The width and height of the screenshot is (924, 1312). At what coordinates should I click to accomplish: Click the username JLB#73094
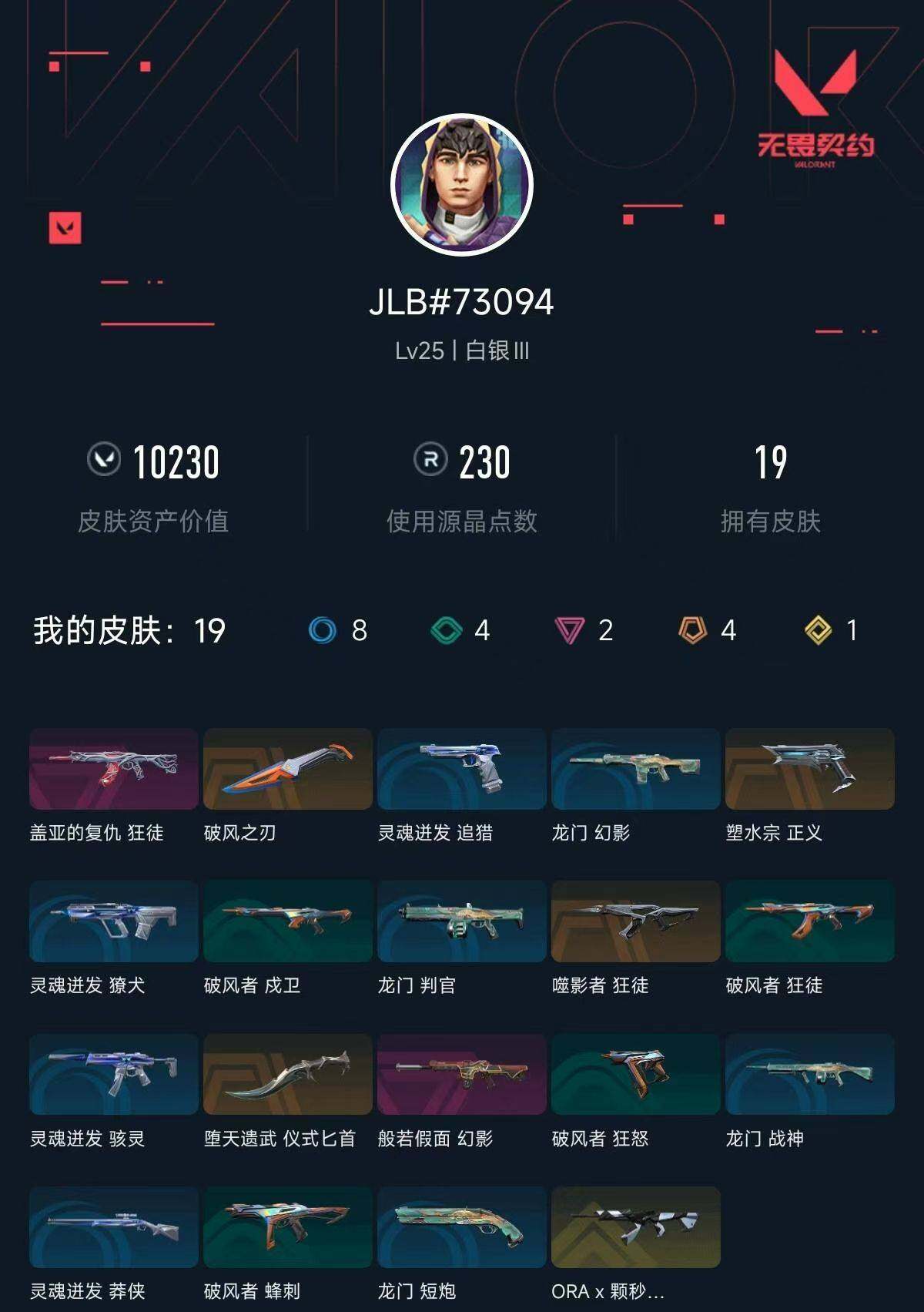(x=462, y=303)
